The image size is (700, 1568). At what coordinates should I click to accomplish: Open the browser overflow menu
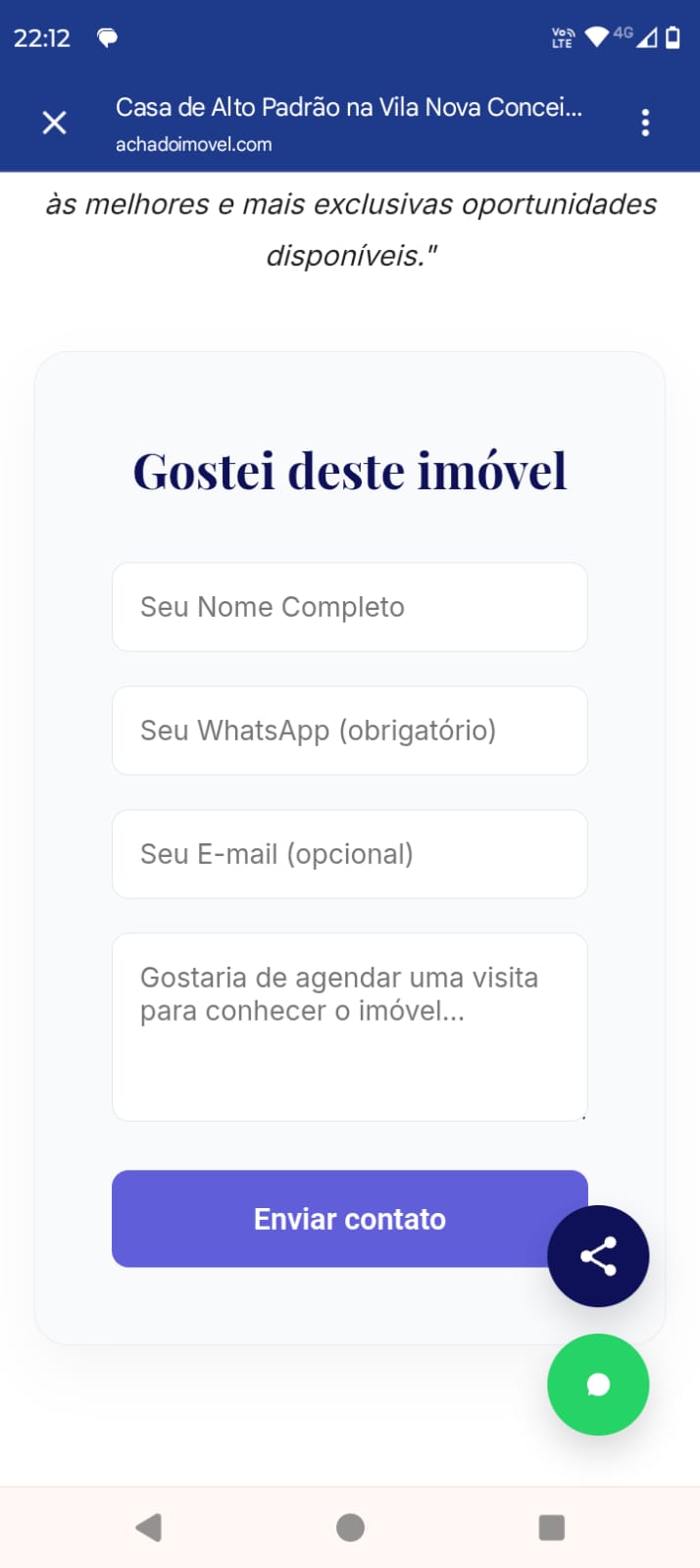pos(645,123)
